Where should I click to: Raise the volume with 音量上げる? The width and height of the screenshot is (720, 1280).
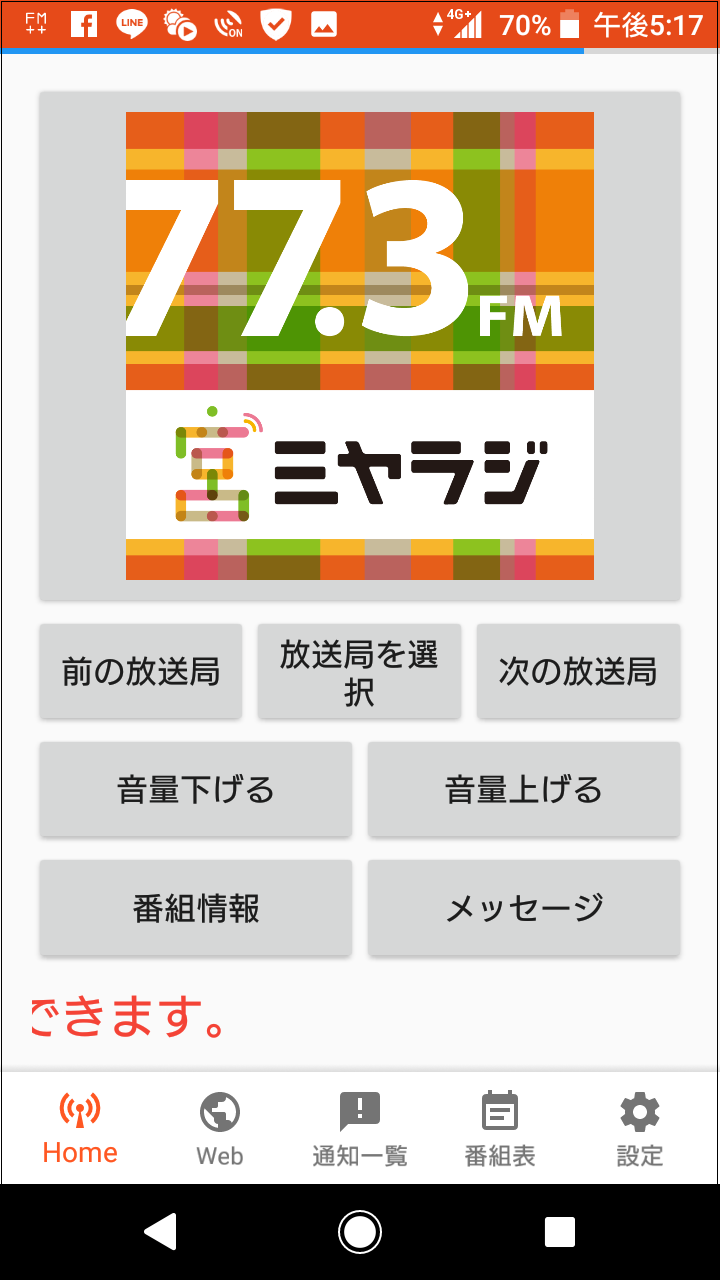[524, 790]
